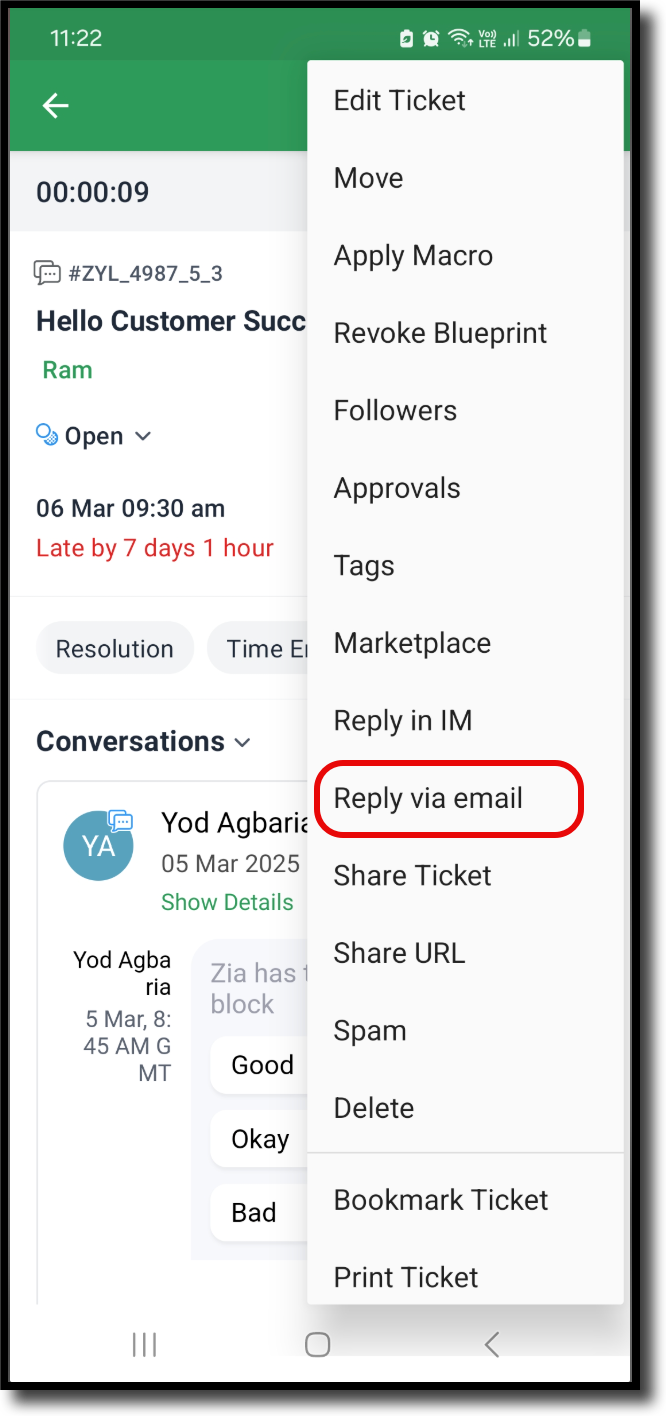Screen dimensions: 666x1416
Task: Select Reply in IM
Action: (402, 721)
